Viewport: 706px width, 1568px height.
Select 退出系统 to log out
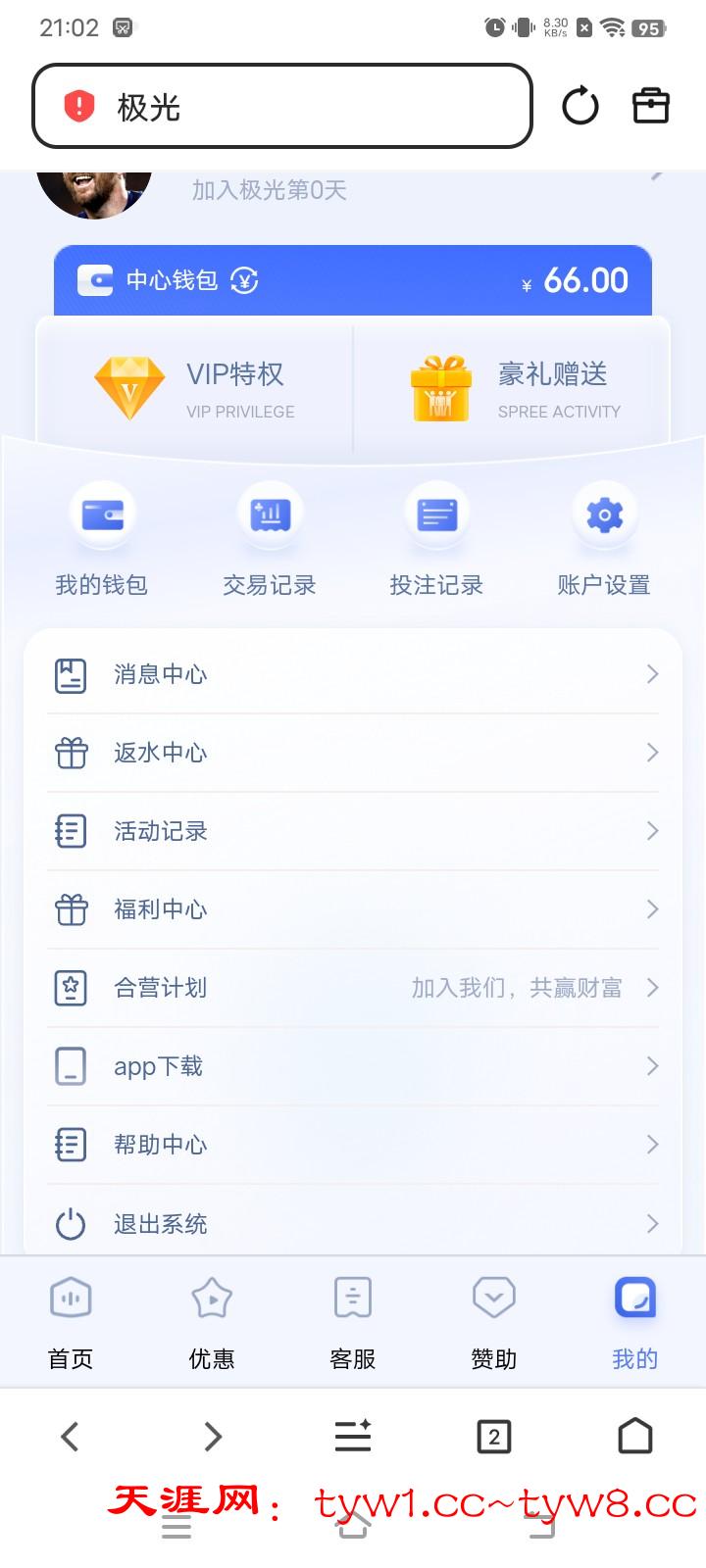point(353,1223)
